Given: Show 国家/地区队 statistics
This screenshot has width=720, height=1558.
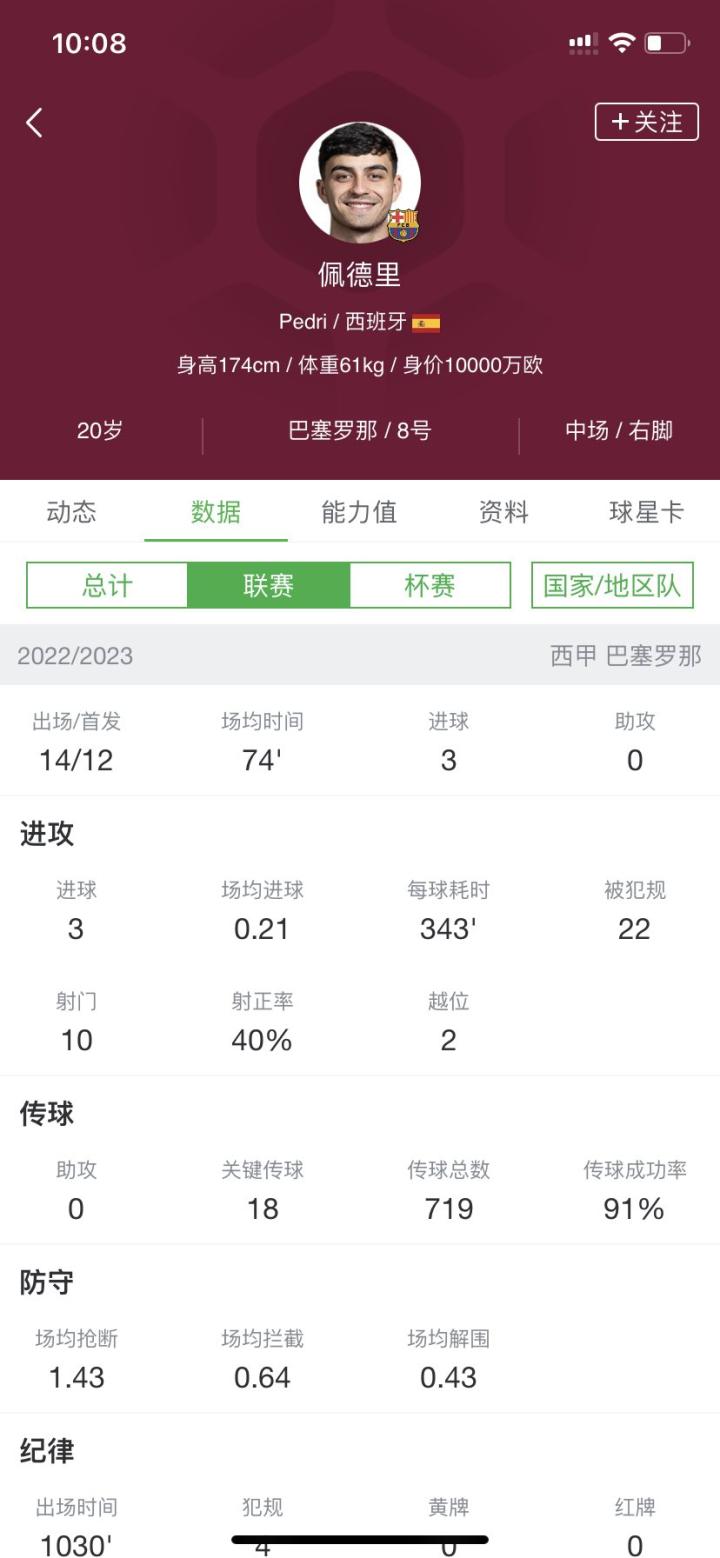Looking at the screenshot, I should coord(612,585).
